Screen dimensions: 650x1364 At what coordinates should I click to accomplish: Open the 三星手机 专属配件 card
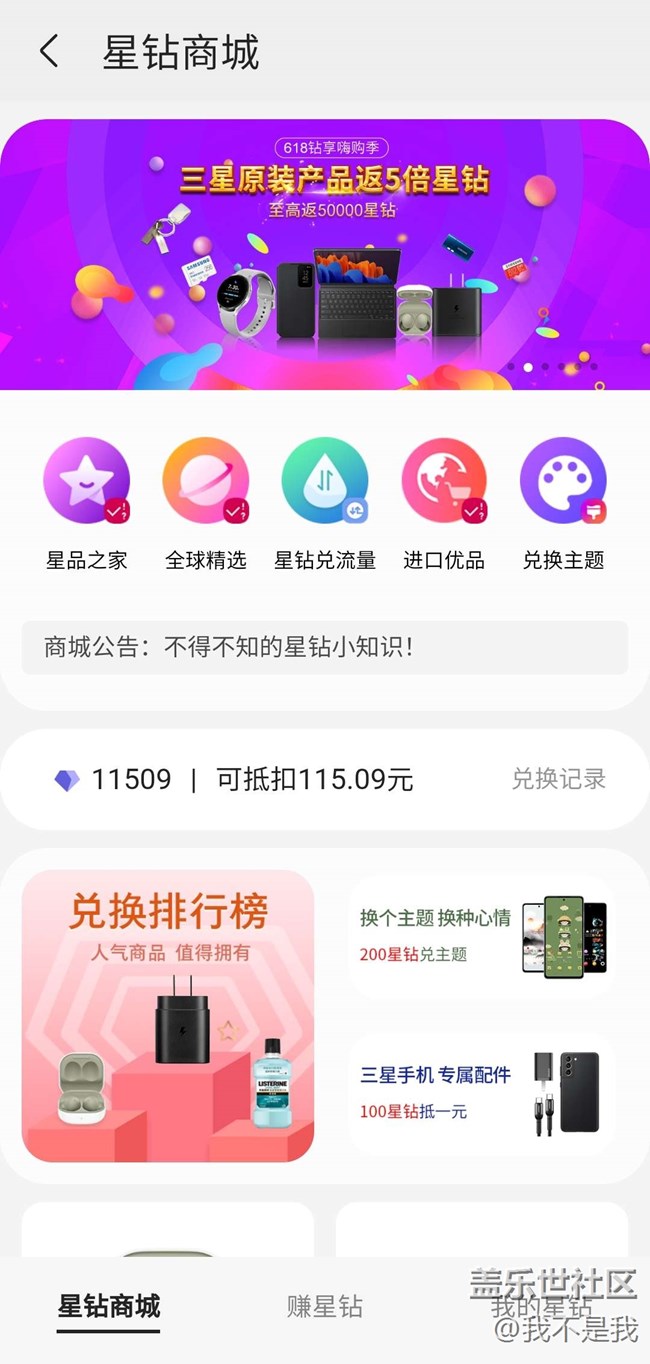coord(482,1093)
